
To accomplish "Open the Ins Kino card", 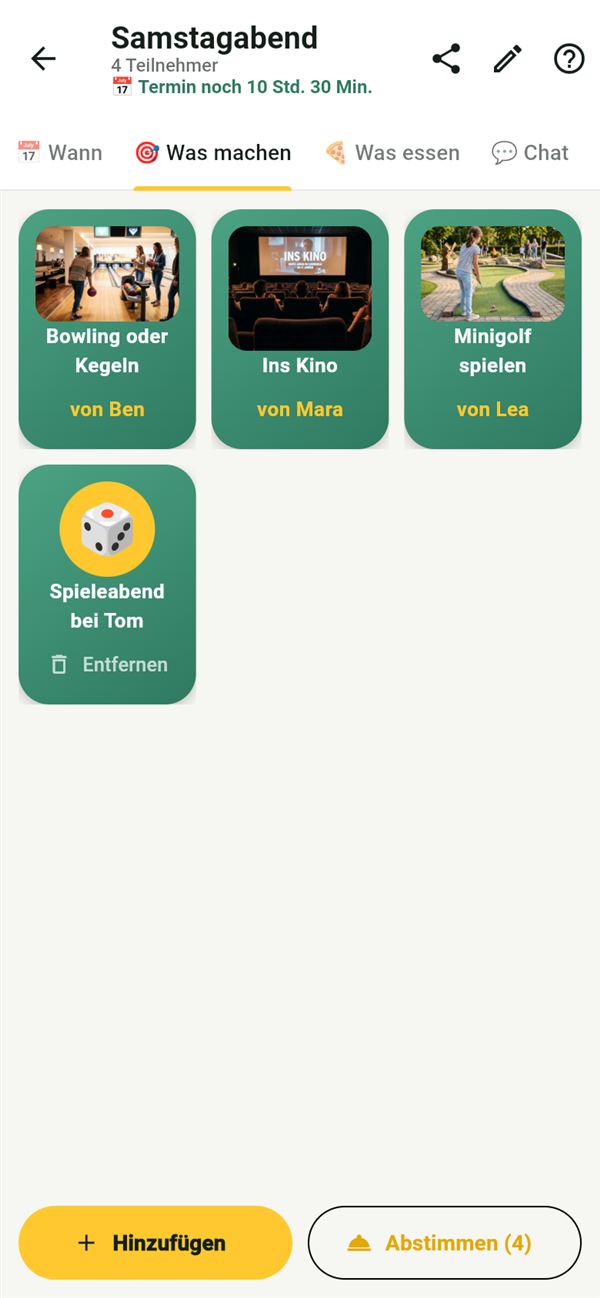I will [300, 329].
